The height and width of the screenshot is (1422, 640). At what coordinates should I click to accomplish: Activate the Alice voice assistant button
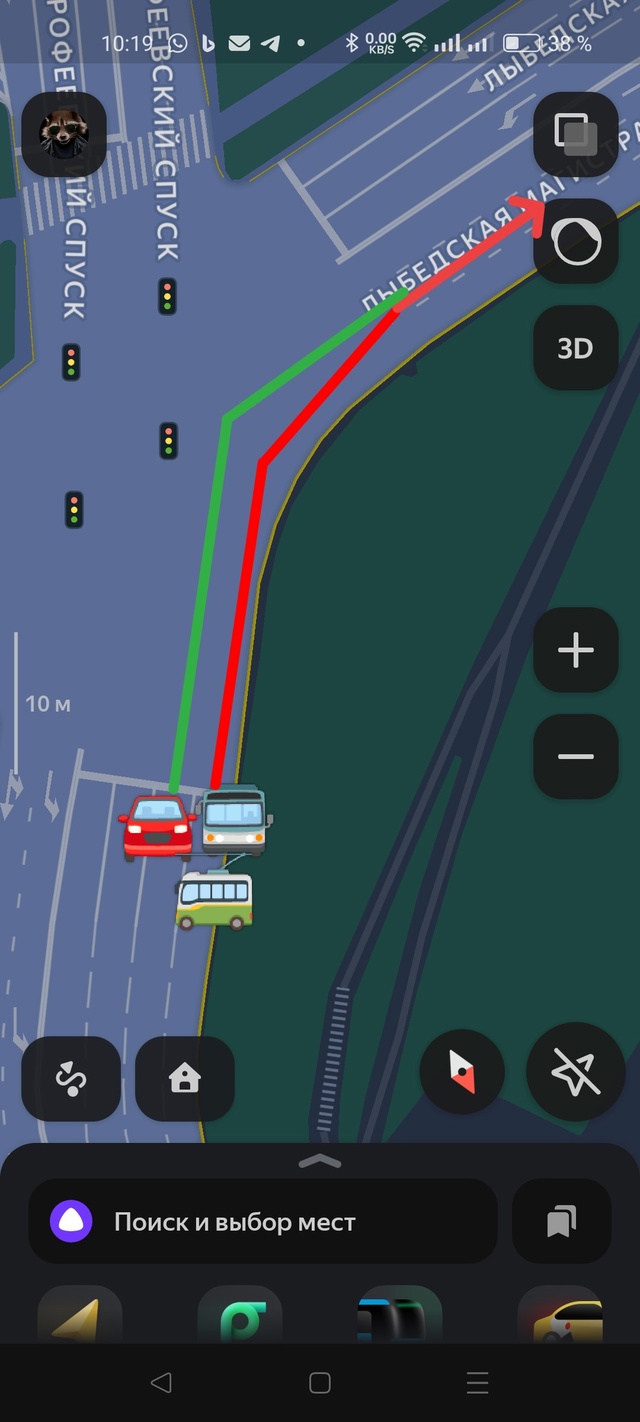pyautogui.click(x=575, y=241)
